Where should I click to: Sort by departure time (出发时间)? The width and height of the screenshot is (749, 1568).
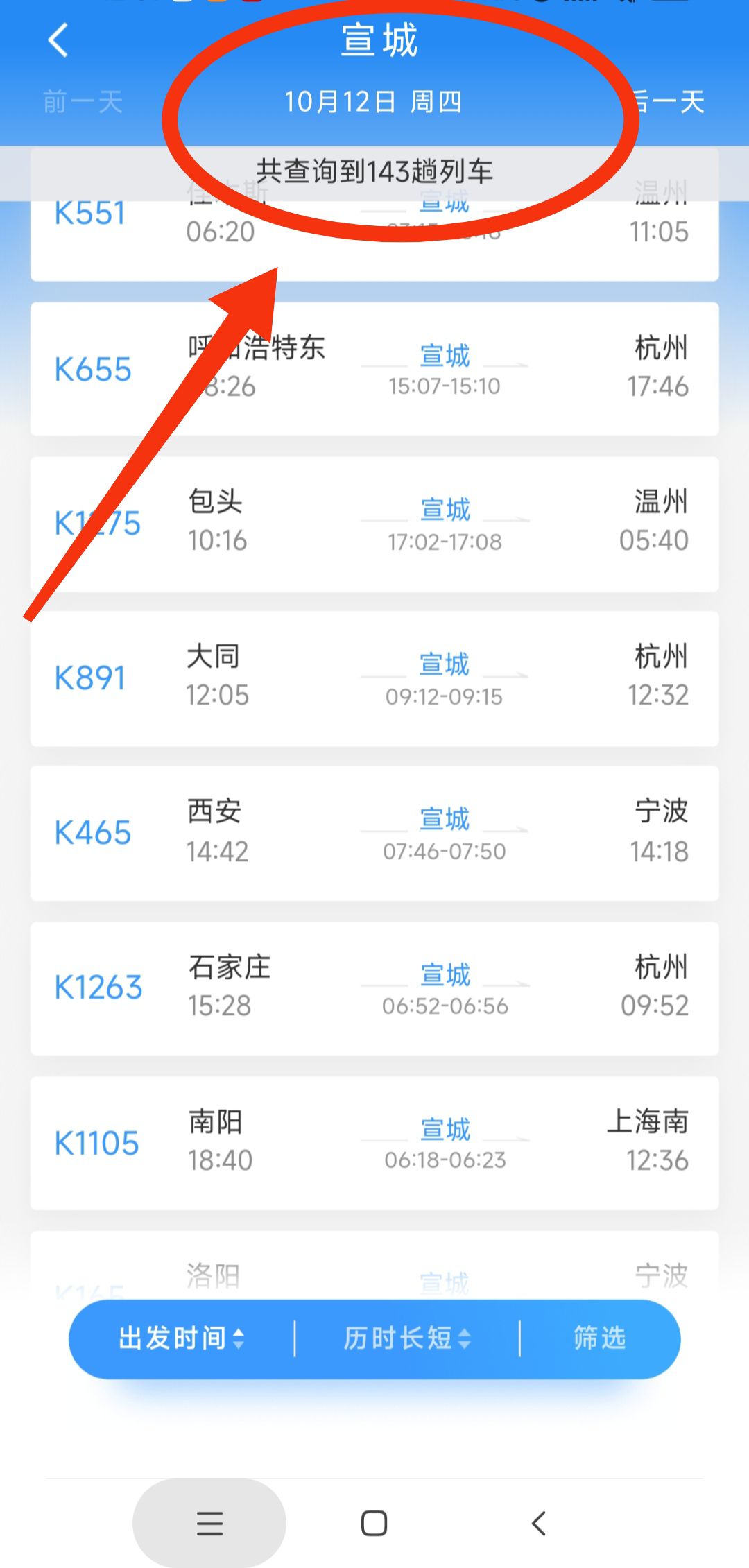(182, 1338)
